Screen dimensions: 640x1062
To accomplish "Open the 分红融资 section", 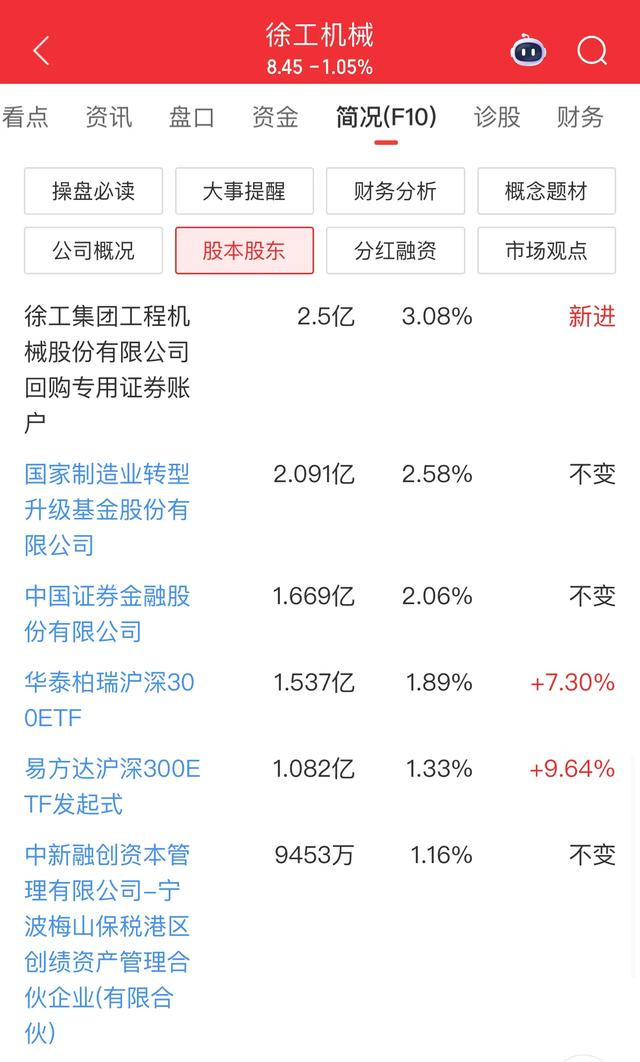I will pos(396,251).
